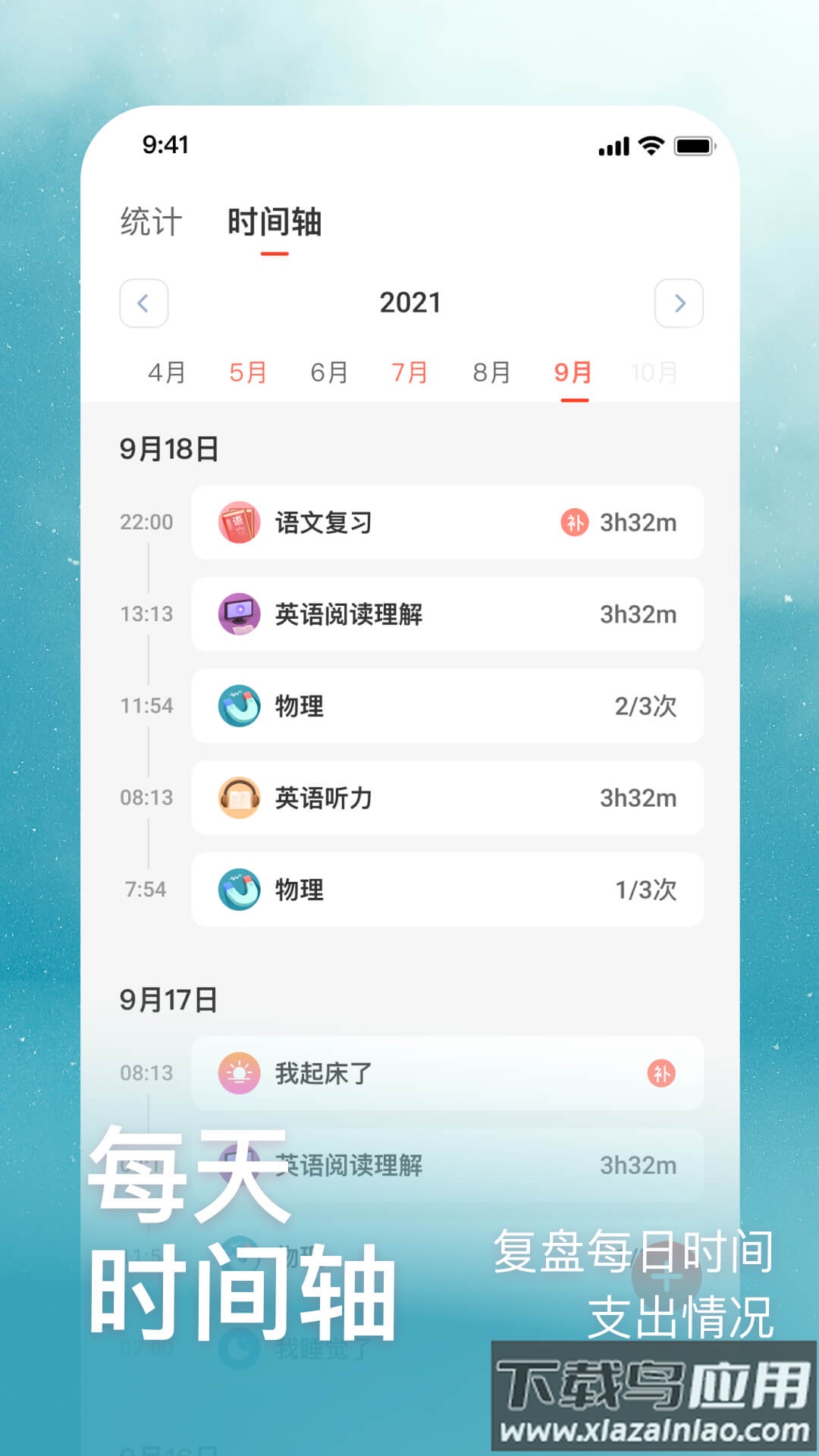Tap the 补 badge on 语文复习

pyautogui.click(x=576, y=522)
